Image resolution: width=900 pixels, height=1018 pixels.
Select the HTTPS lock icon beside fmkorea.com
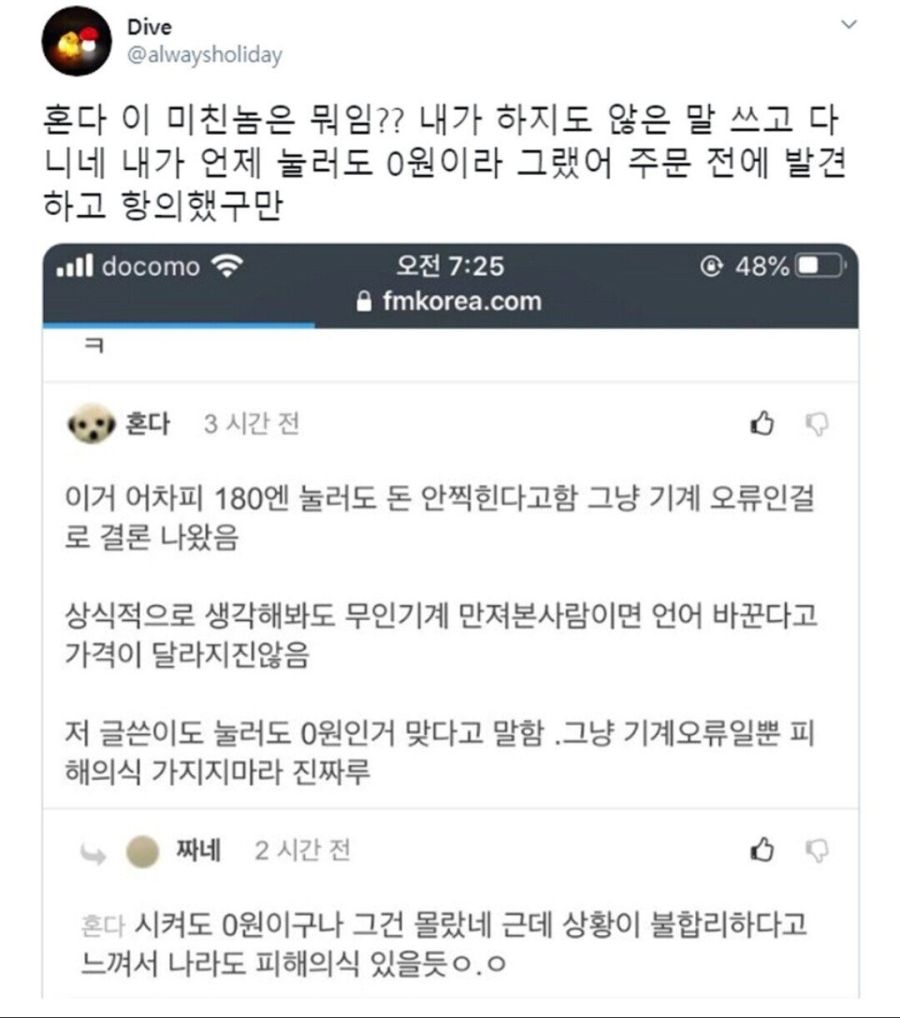[364, 301]
